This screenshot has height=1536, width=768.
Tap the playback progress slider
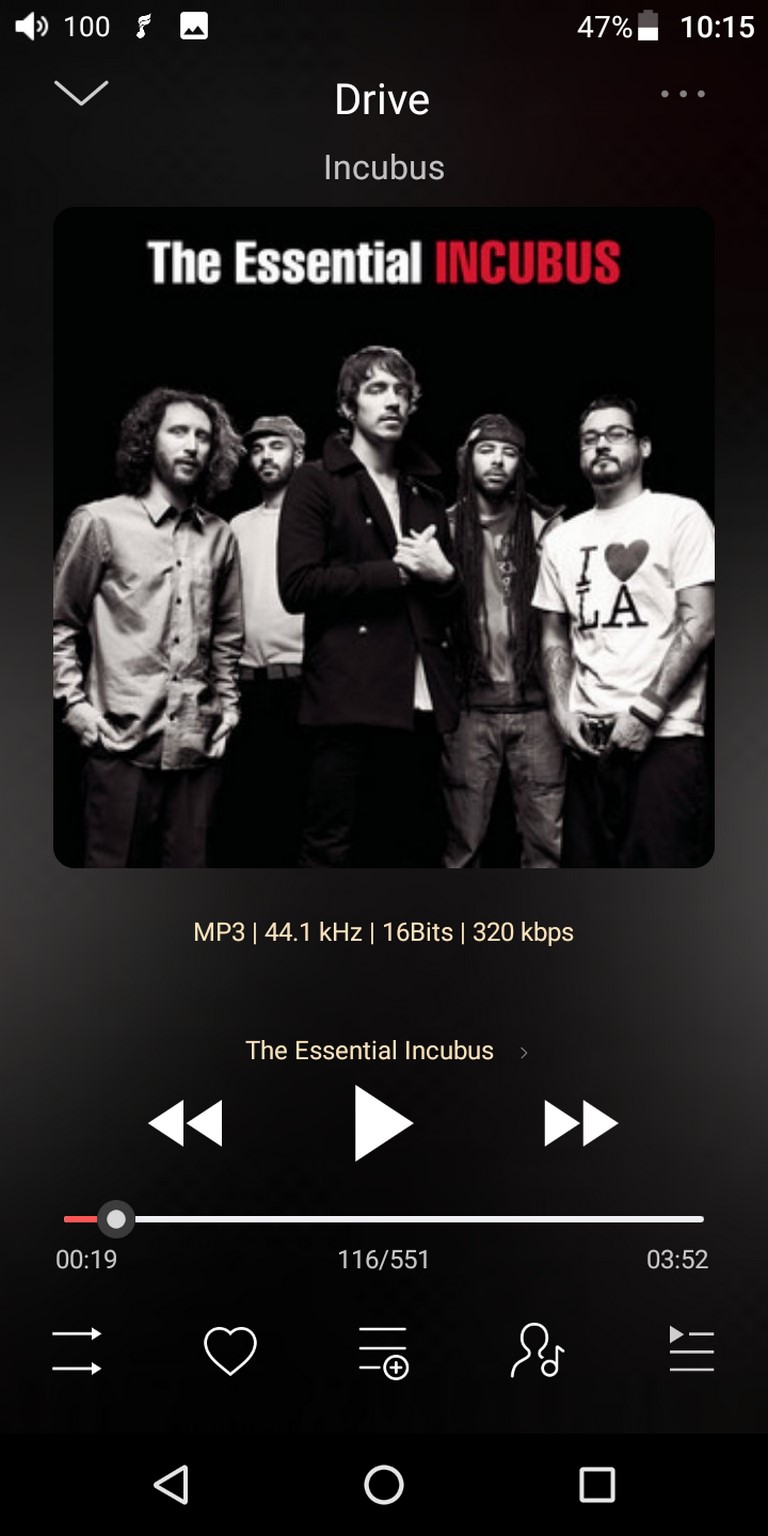tap(384, 1219)
